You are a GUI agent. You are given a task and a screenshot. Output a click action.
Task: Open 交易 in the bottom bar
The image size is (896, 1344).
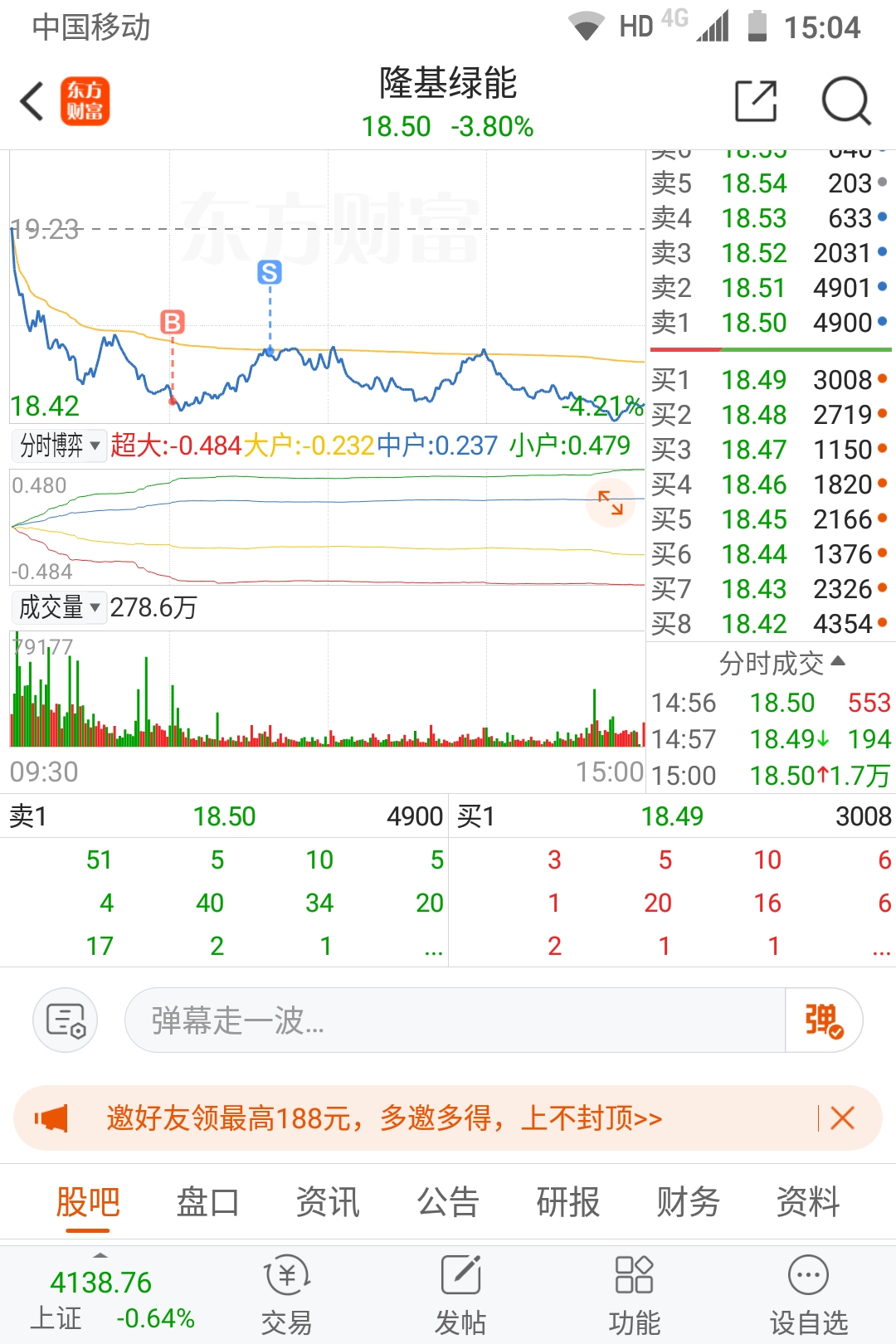point(286,1294)
